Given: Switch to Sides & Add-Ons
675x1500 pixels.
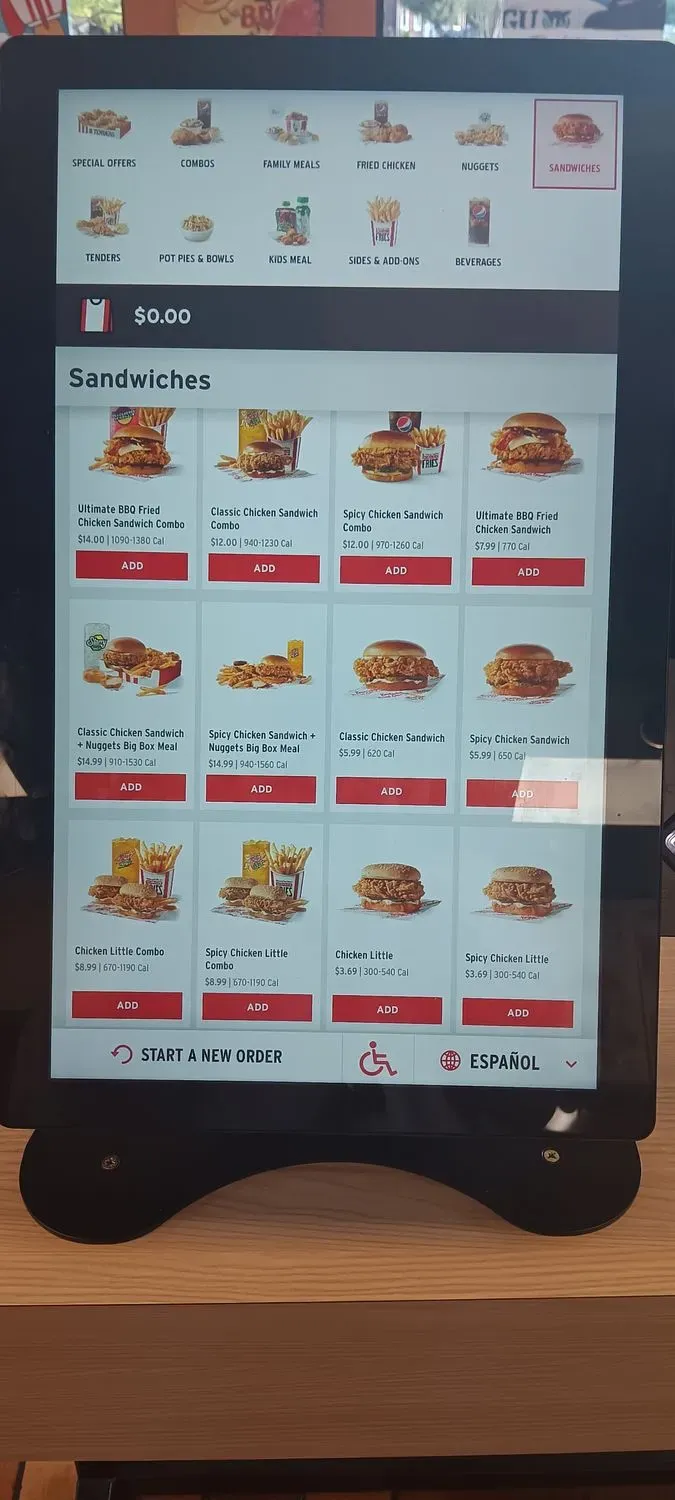Looking at the screenshot, I should pyautogui.click(x=383, y=237).
